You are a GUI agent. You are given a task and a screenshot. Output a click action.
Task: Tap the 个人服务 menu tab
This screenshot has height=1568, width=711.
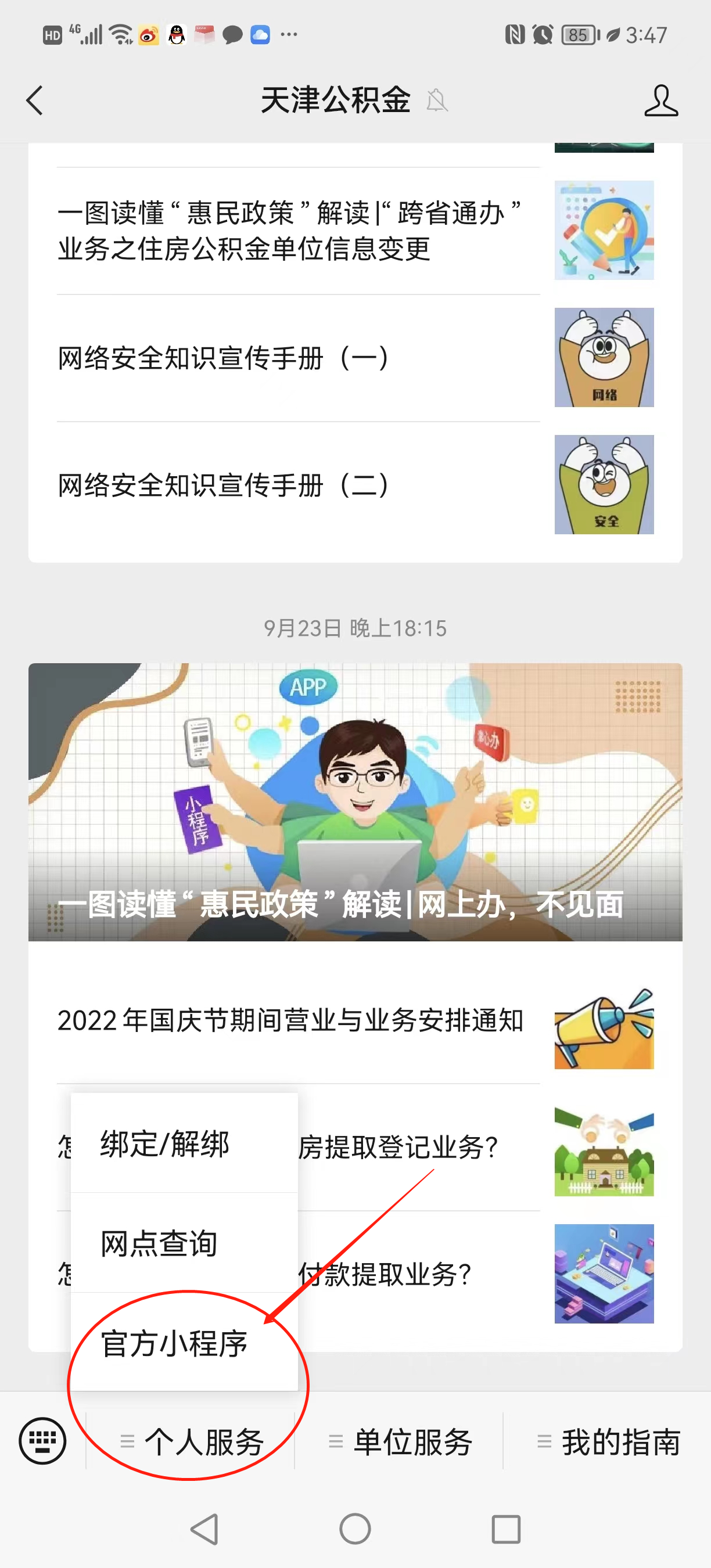192,1441
